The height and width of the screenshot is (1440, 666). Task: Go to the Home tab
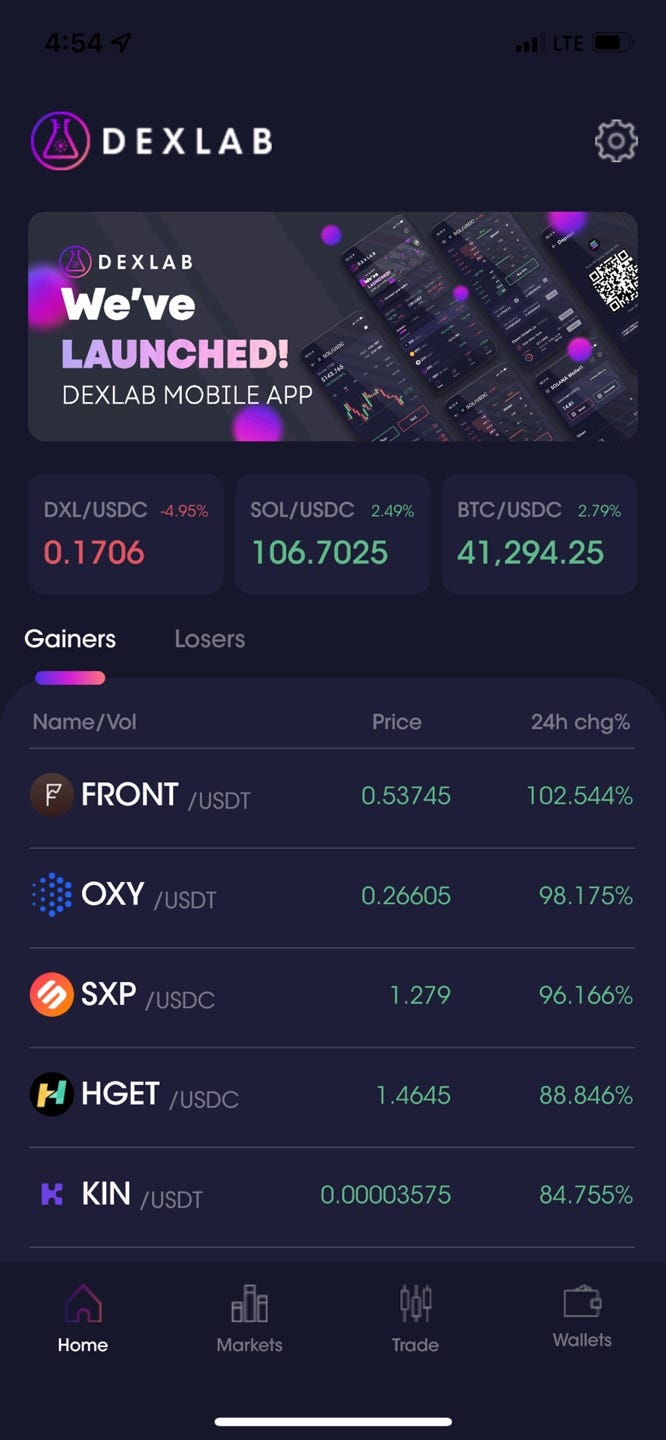[x=83, y=1320]
